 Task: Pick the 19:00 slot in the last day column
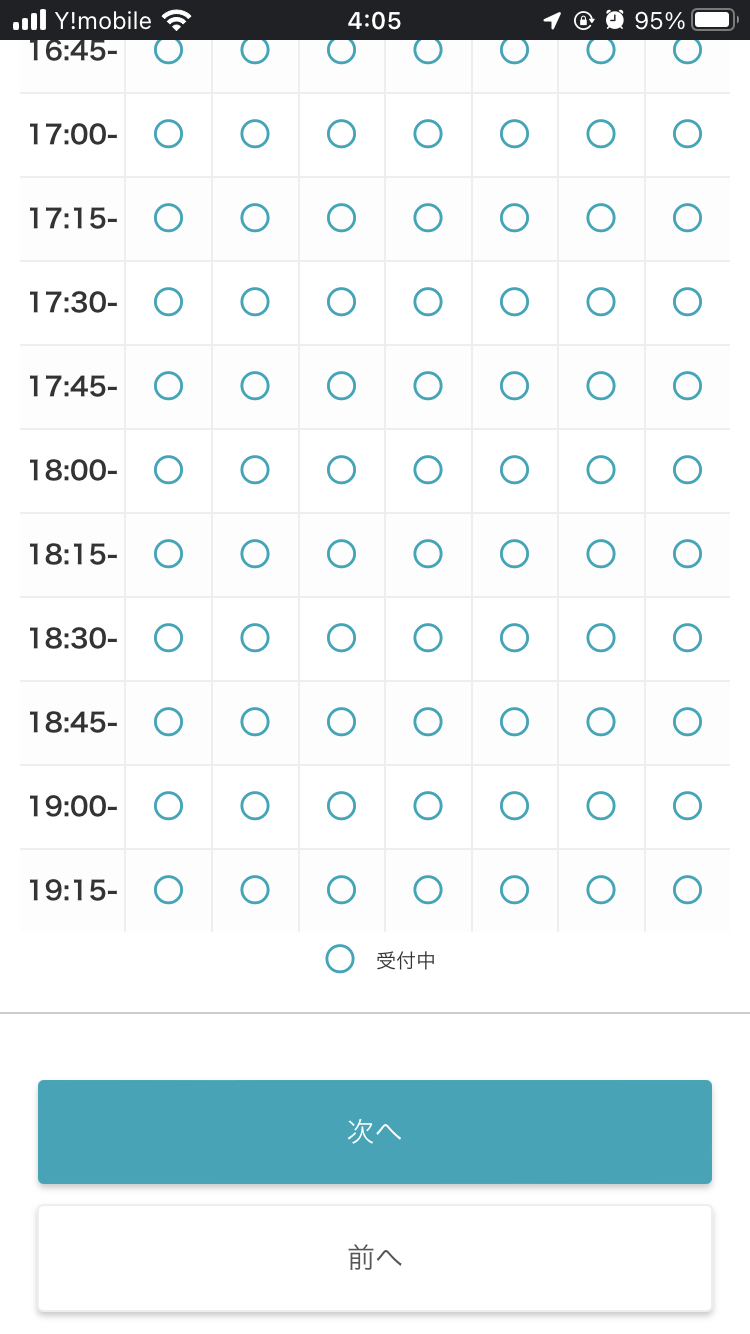pyautogui.click(x=687, y=805)
